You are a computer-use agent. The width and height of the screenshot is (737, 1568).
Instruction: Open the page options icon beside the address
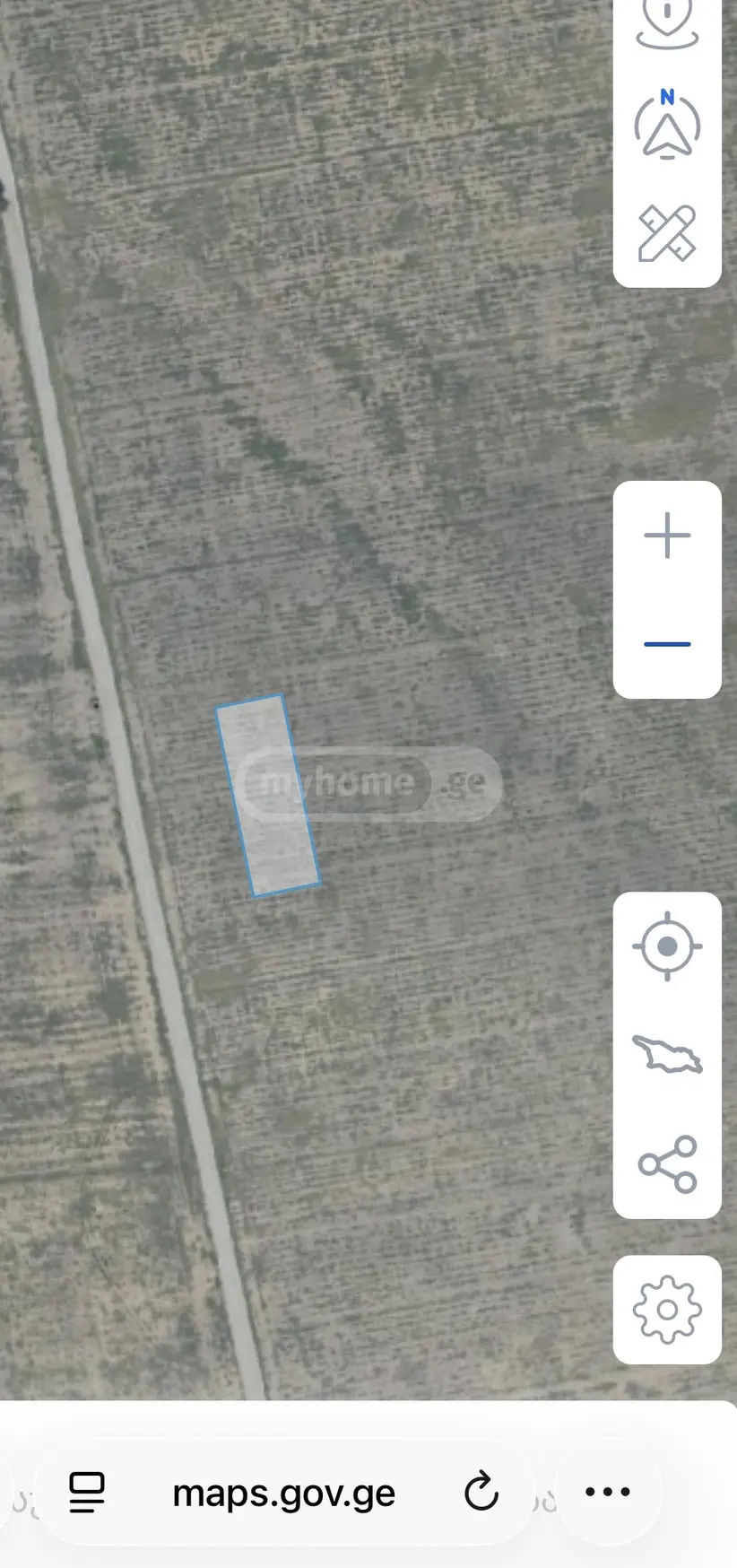click(87, 1492)
